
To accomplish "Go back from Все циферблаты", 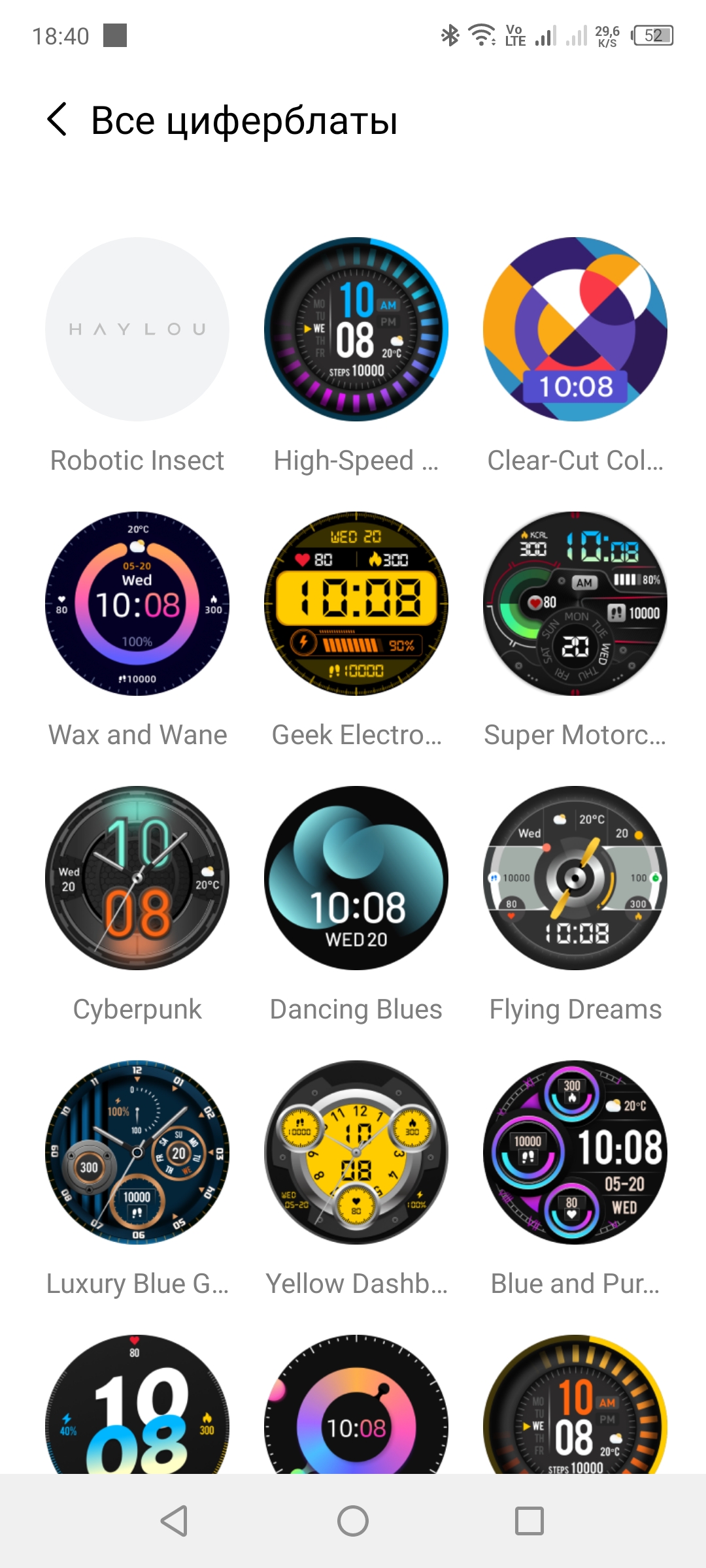I will [x=58, y=120].
